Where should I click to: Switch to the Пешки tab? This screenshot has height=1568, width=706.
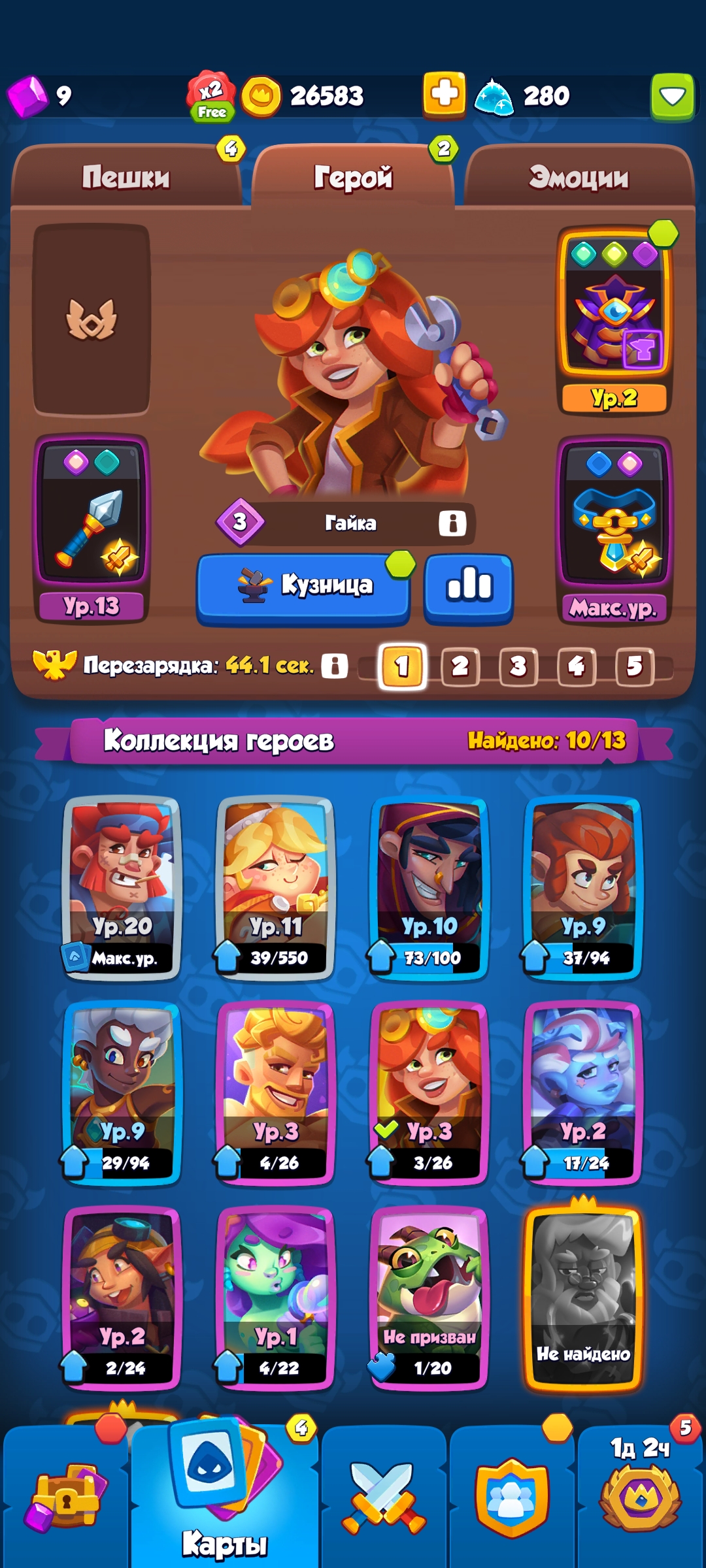126,176
